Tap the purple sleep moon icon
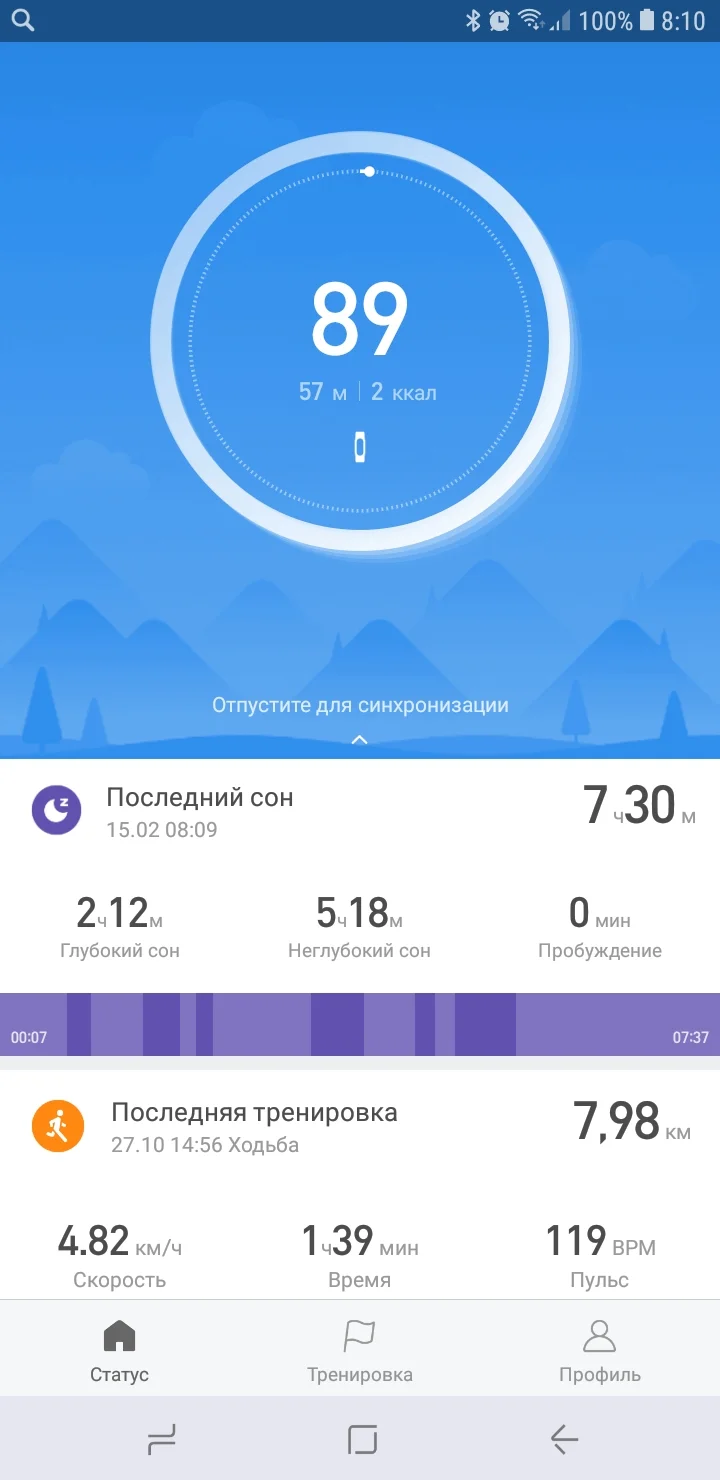Viewport: 720px width, 1480px height. pyautogui.click(x=56, y=810)
